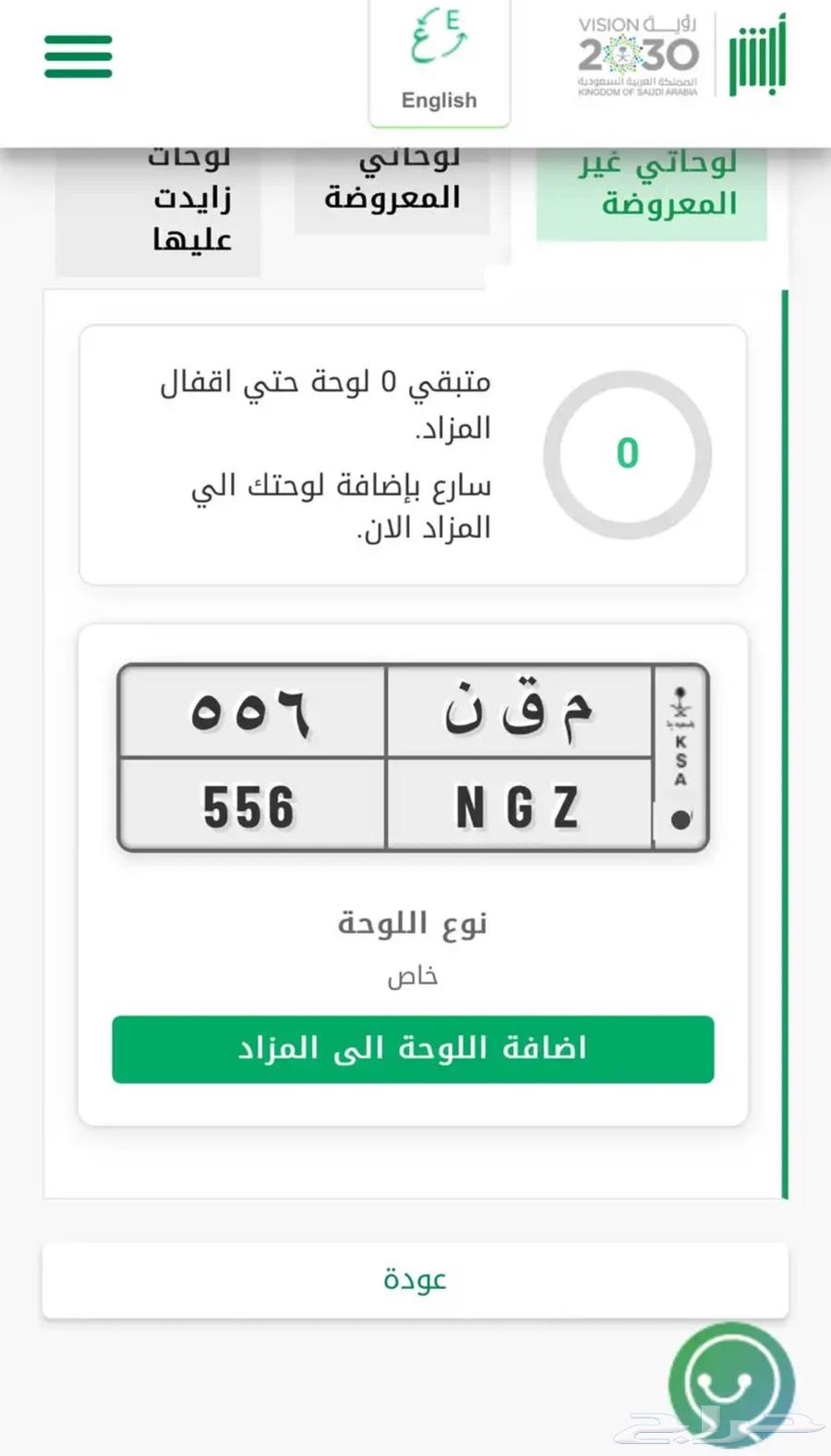Click اضافة اللوحة الى المزاد button
Viewport: 831px width, 1456px height.
[x=414, y=1047]
